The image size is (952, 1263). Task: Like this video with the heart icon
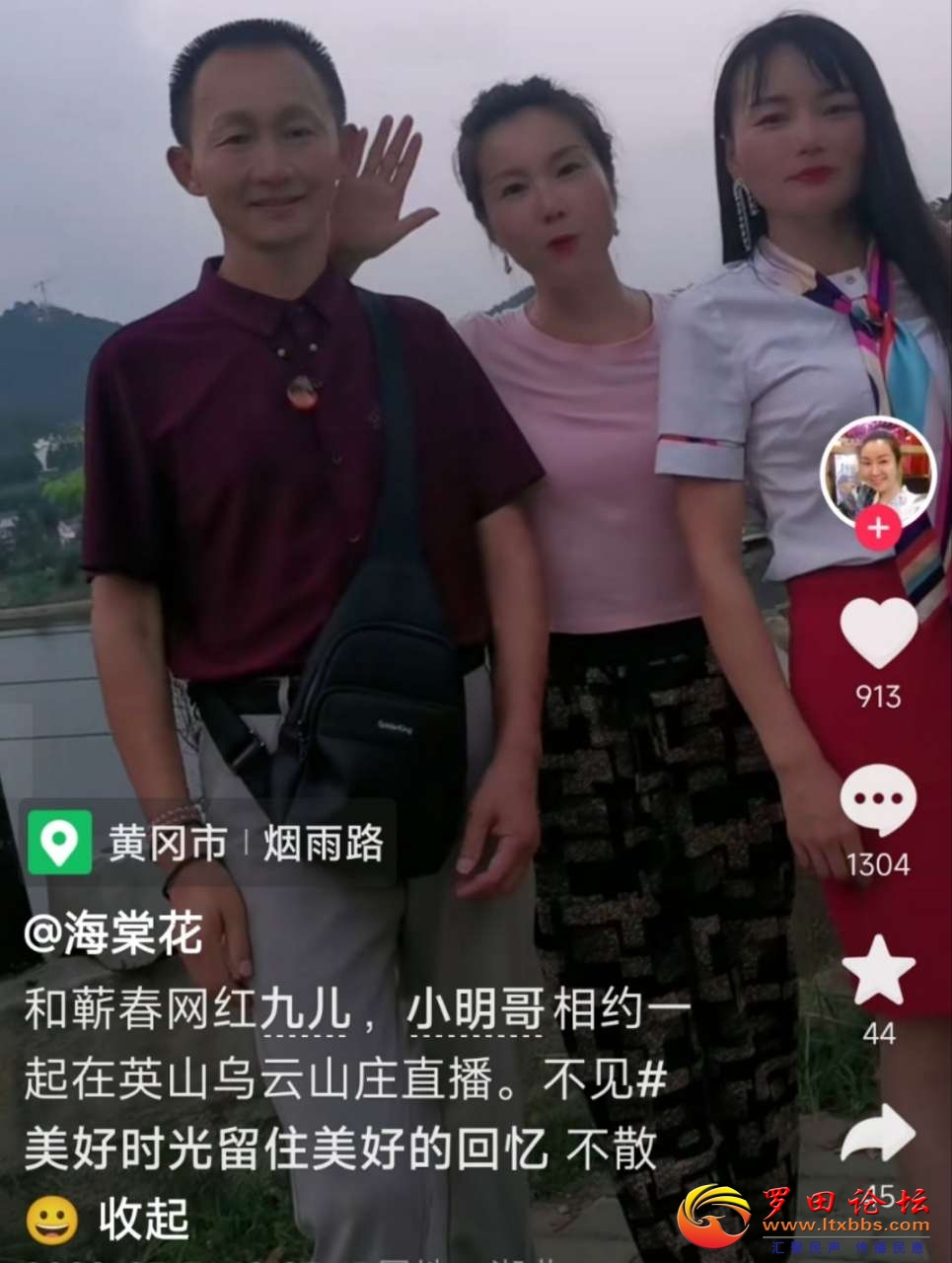[x=878, y=633]
